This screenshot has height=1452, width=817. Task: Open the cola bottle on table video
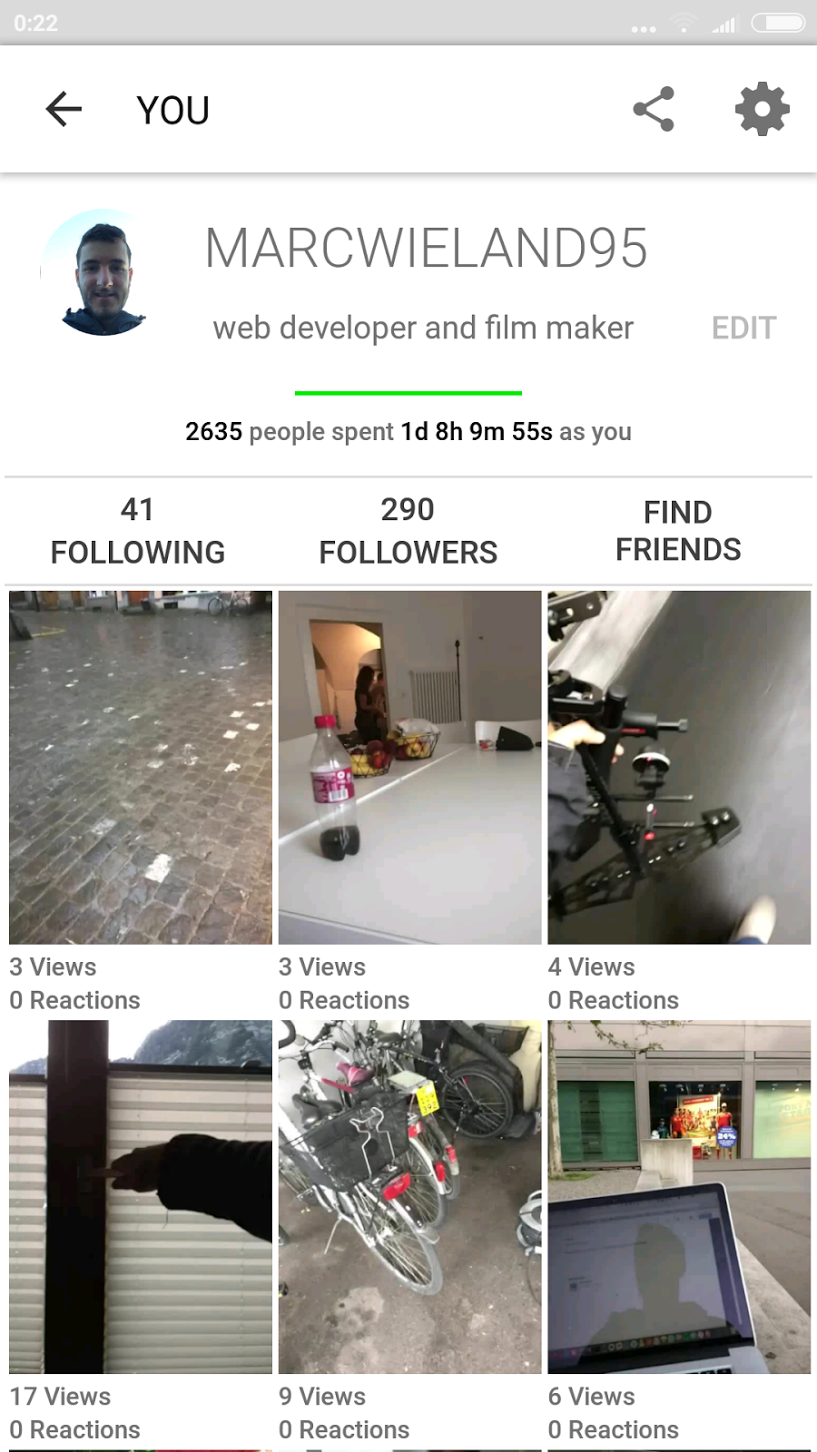(410, 767)
